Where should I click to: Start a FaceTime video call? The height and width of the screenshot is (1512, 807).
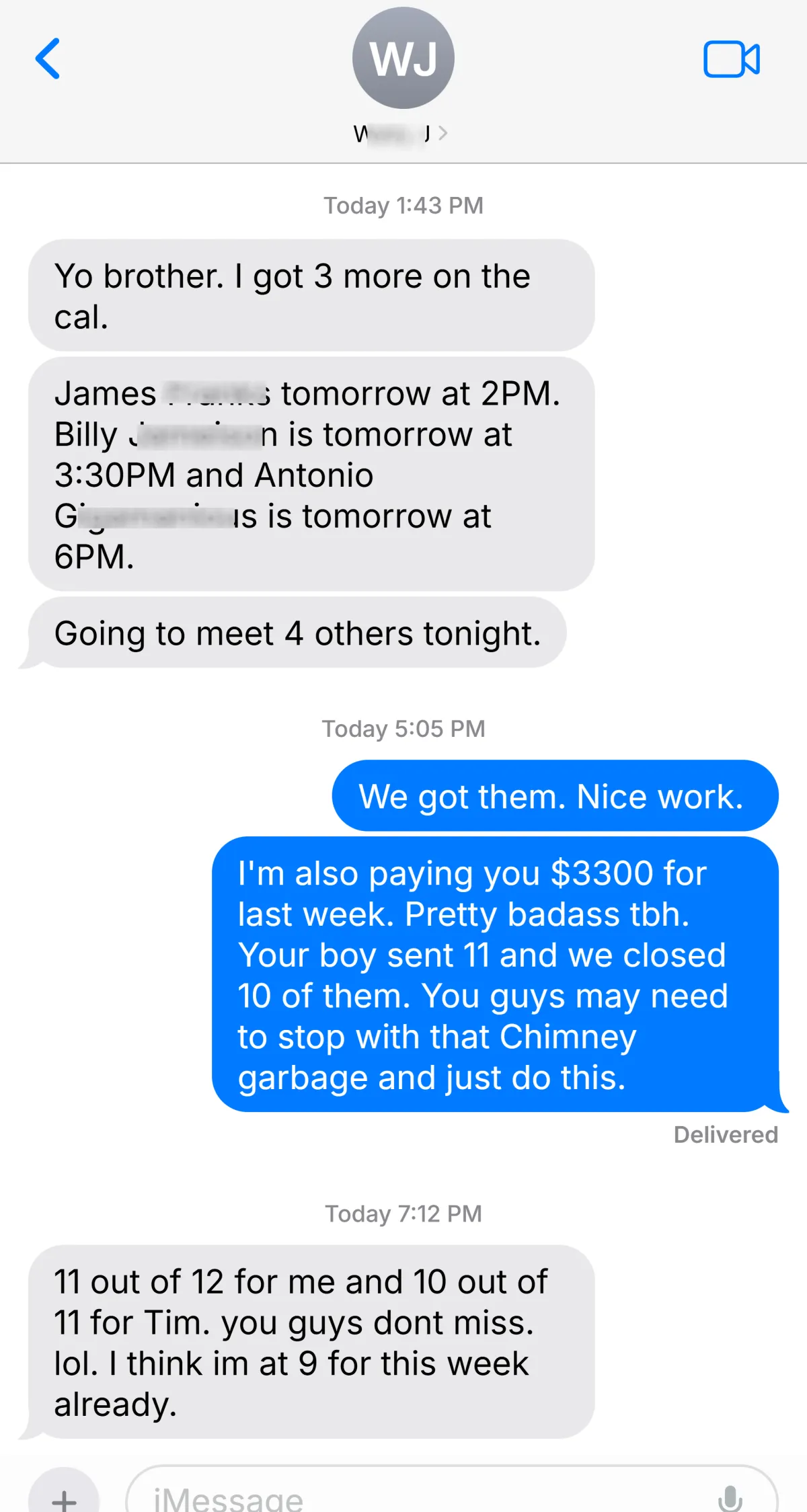[731, 59]
